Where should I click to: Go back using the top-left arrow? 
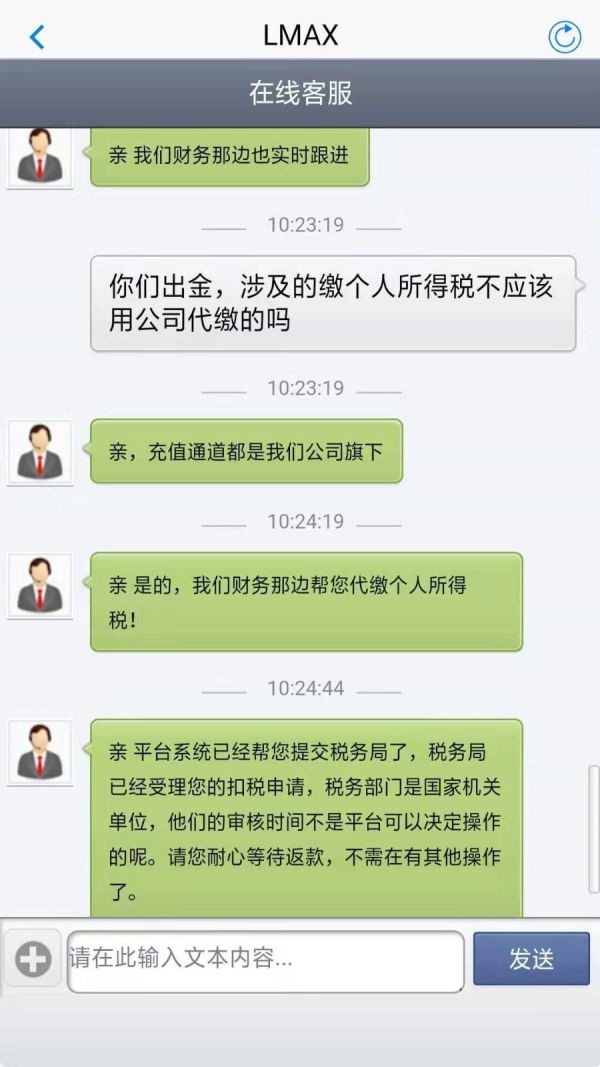pyautogui.click(x=37, y=37)
